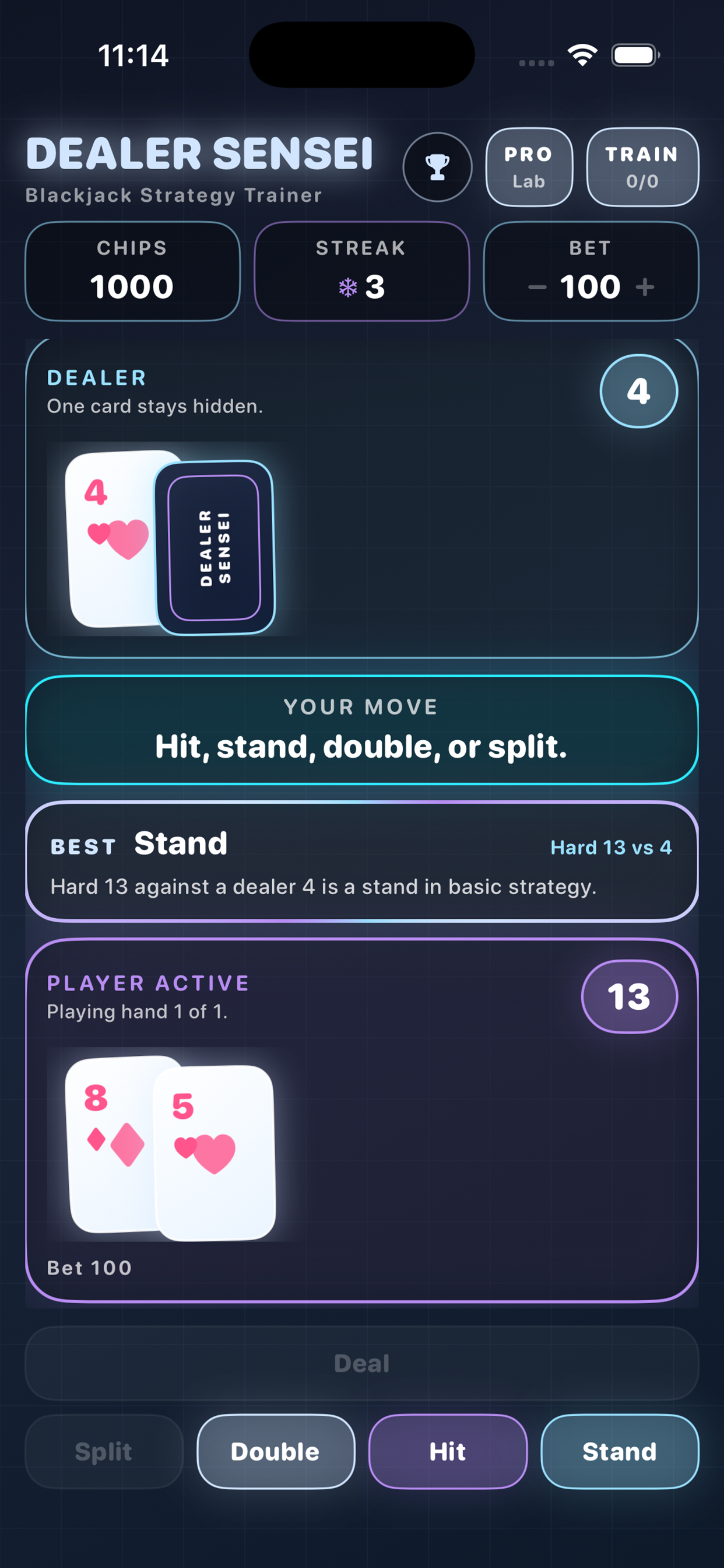Viewport: 724px width, 1568px height.
Task: Open the trophy achievements panel
Action: point(437,167)
